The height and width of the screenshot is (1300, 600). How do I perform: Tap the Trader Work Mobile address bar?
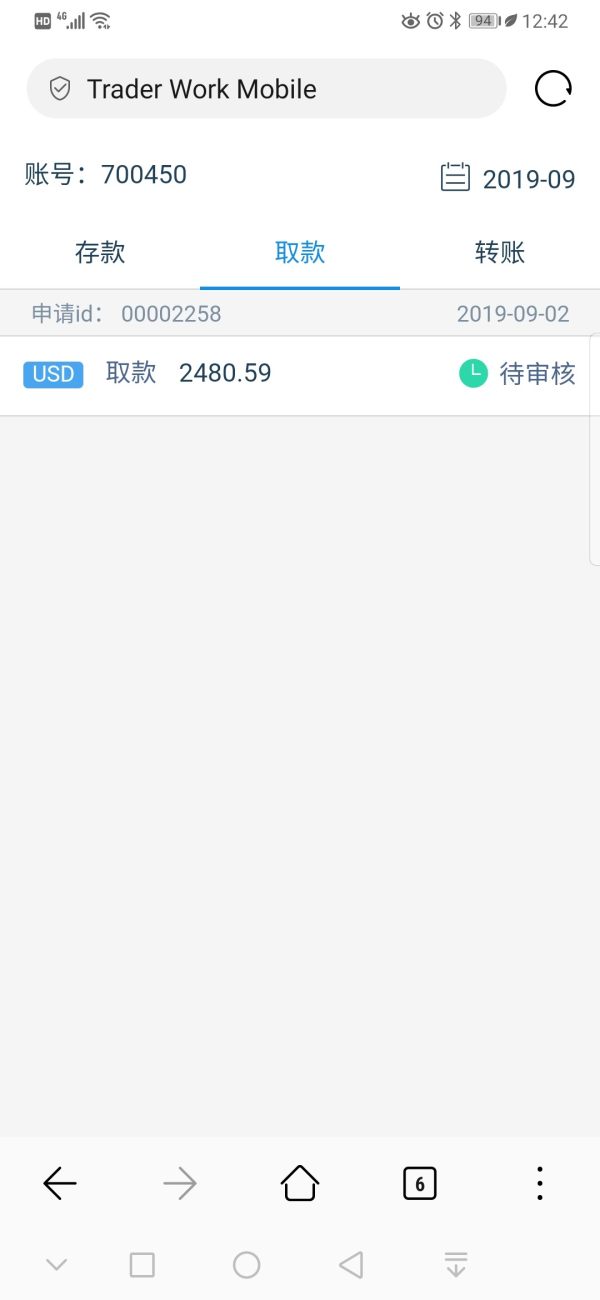point(266,89)
